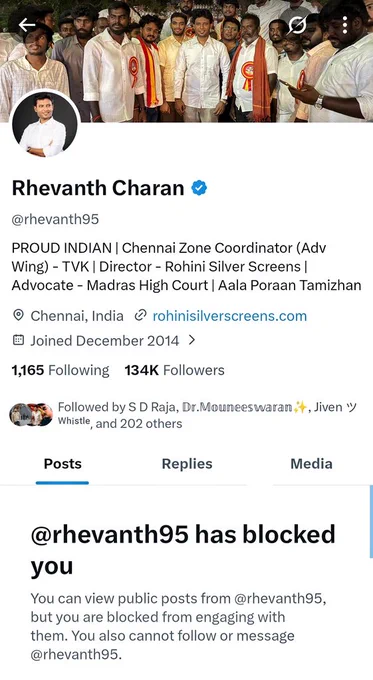Select the Posts tab
373x680 pixels.
point(62,464)
